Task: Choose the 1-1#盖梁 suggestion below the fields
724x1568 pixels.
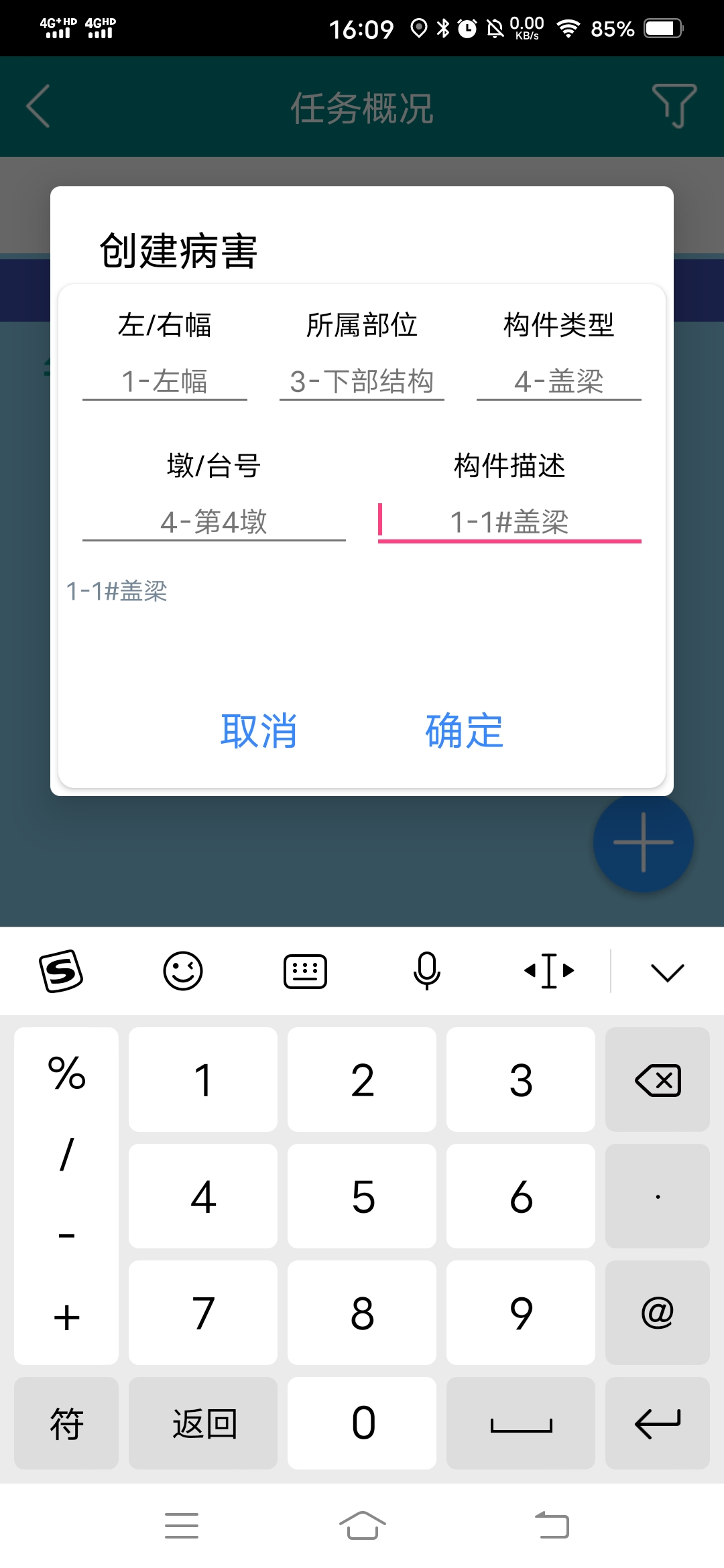Action: coord(117,591)
